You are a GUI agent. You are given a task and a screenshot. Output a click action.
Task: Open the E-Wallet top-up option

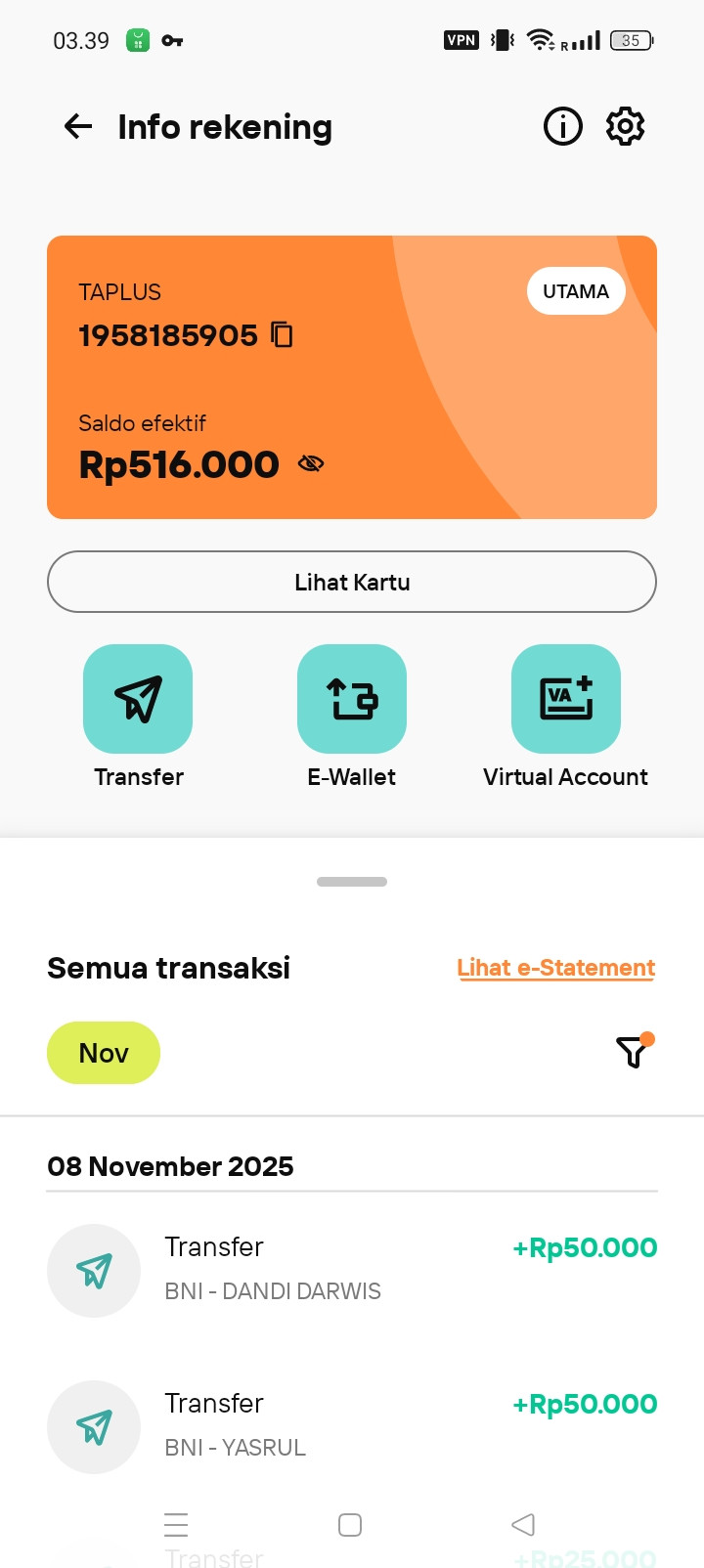click(x=352, y=699)
